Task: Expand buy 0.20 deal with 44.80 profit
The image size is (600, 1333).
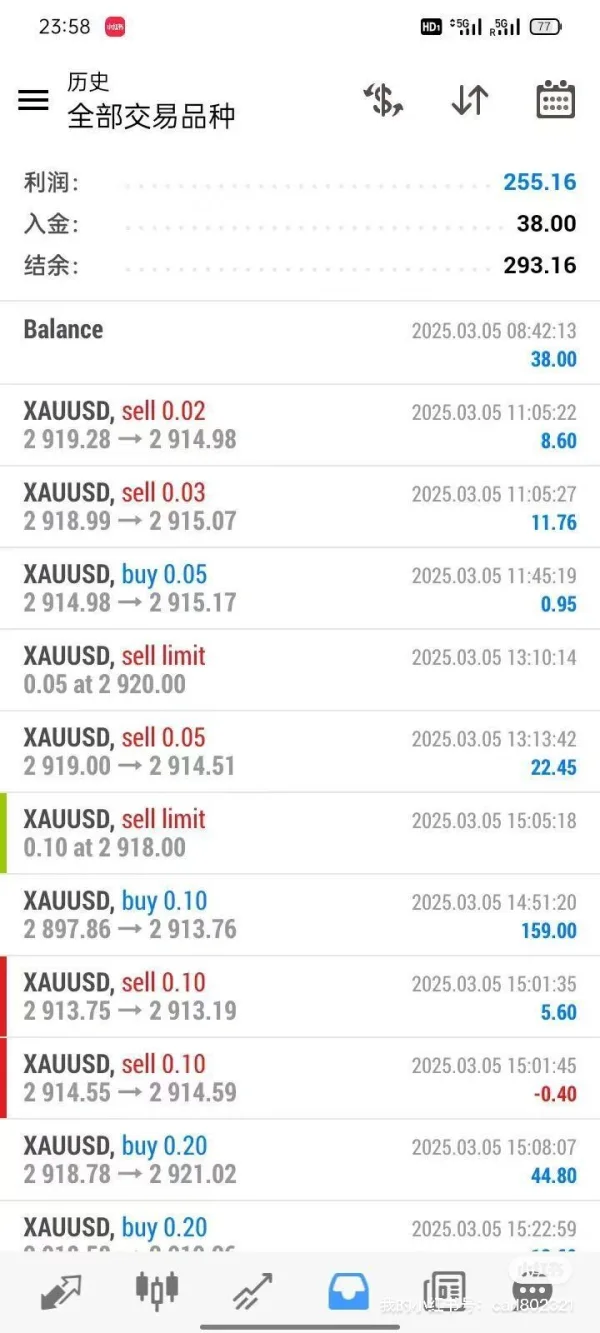Action: 300,1161
